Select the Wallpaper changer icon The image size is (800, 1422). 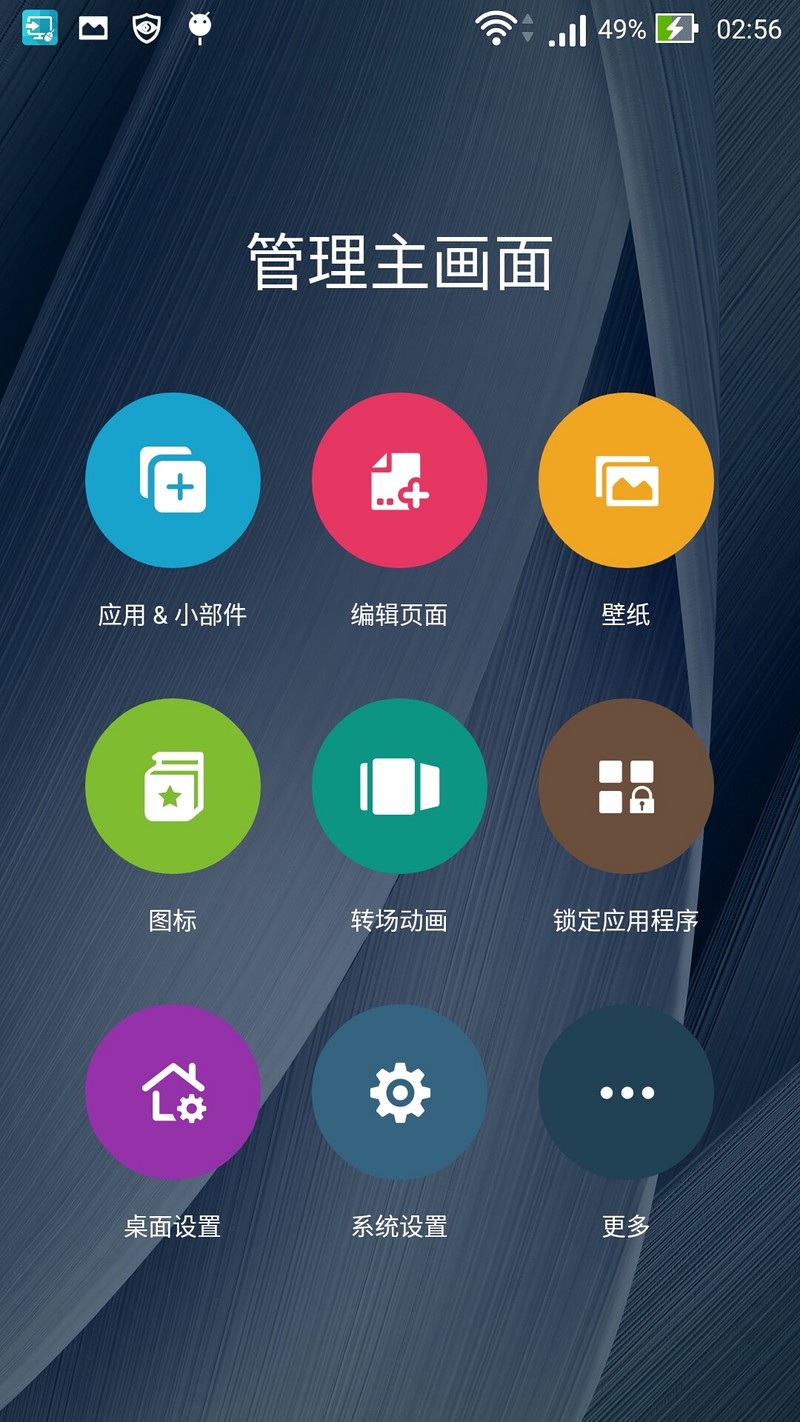(626, 480)
